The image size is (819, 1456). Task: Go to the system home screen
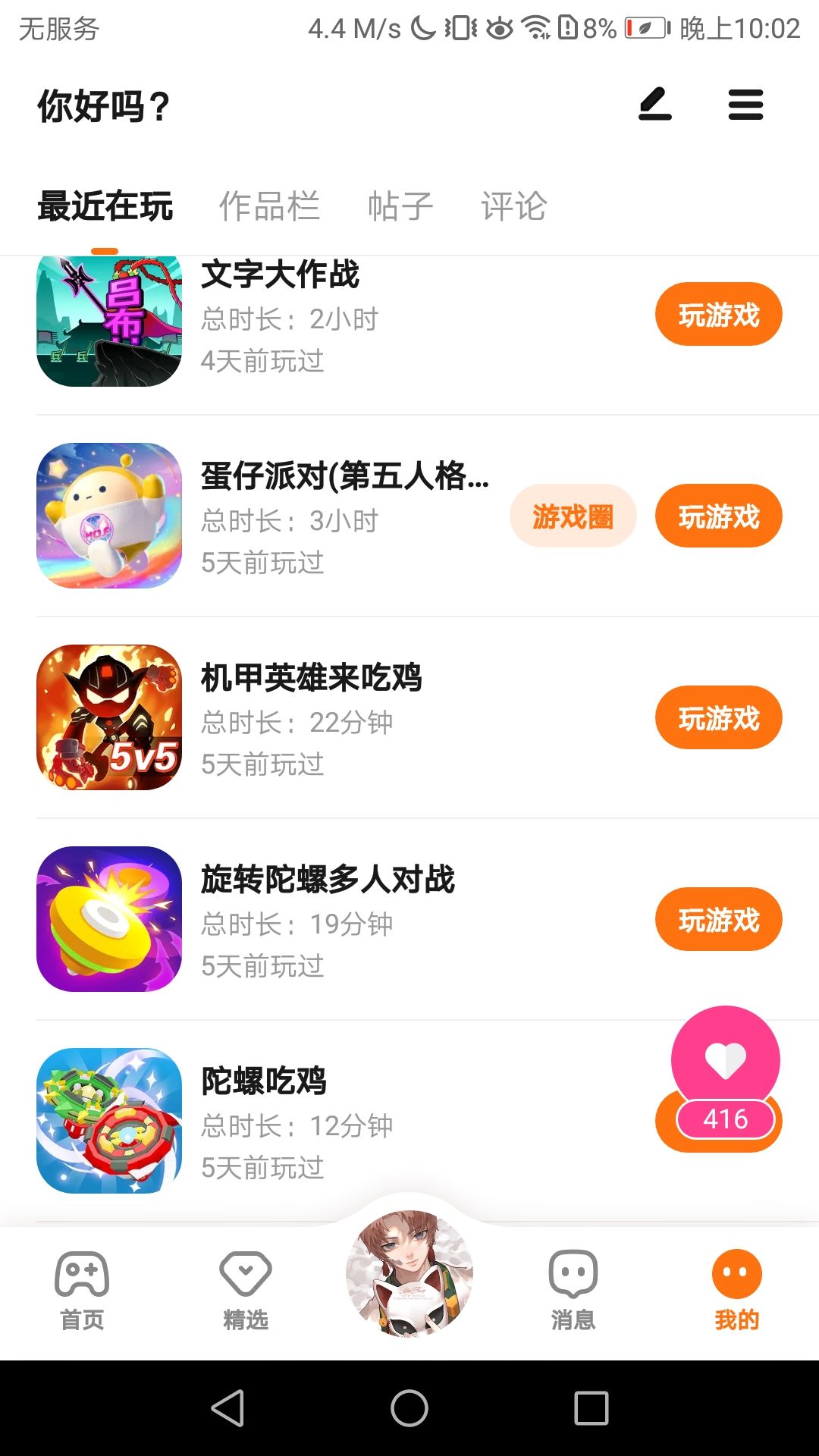pyautogui.click(x=409, y=1408)
